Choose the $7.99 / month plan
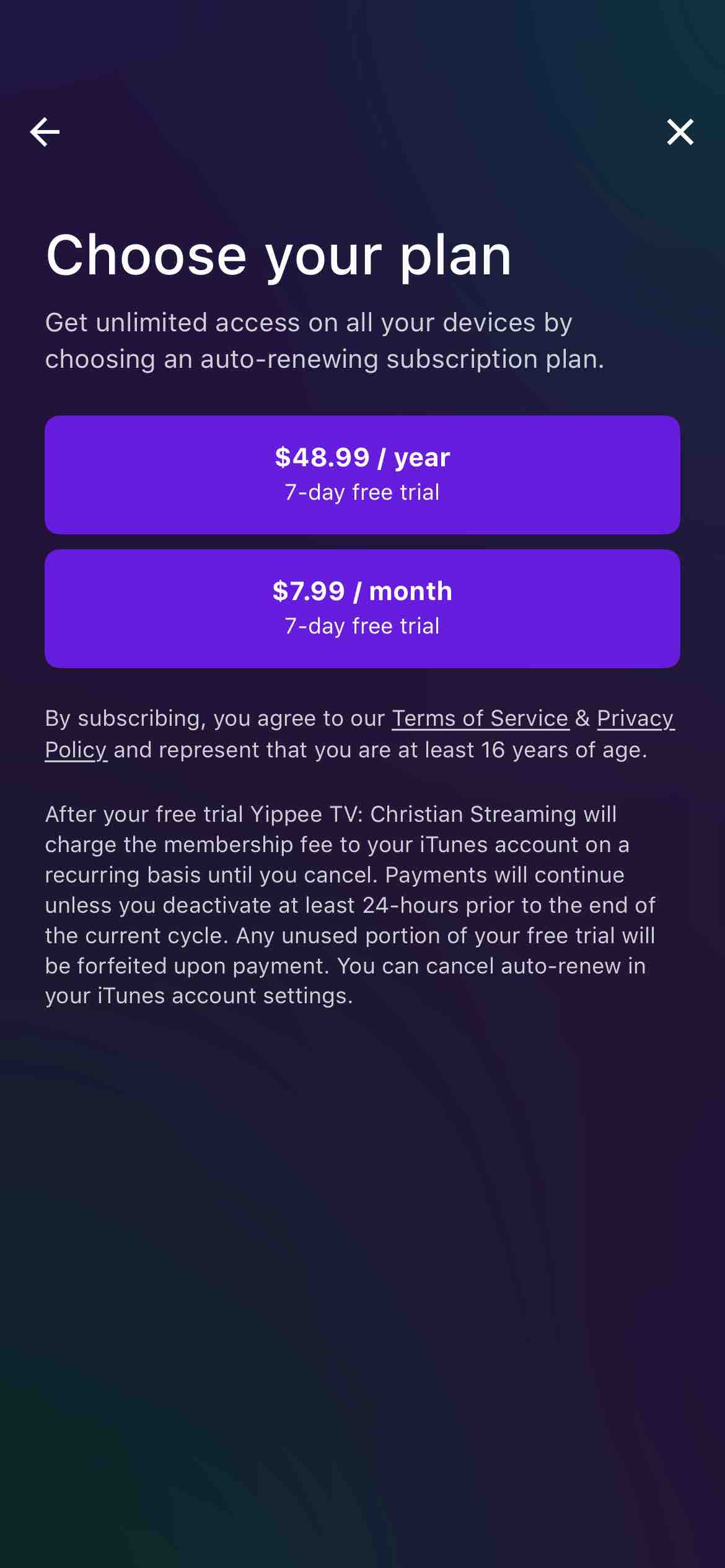The width and height of the screenshot is (725, 1568). coord(362,608)
